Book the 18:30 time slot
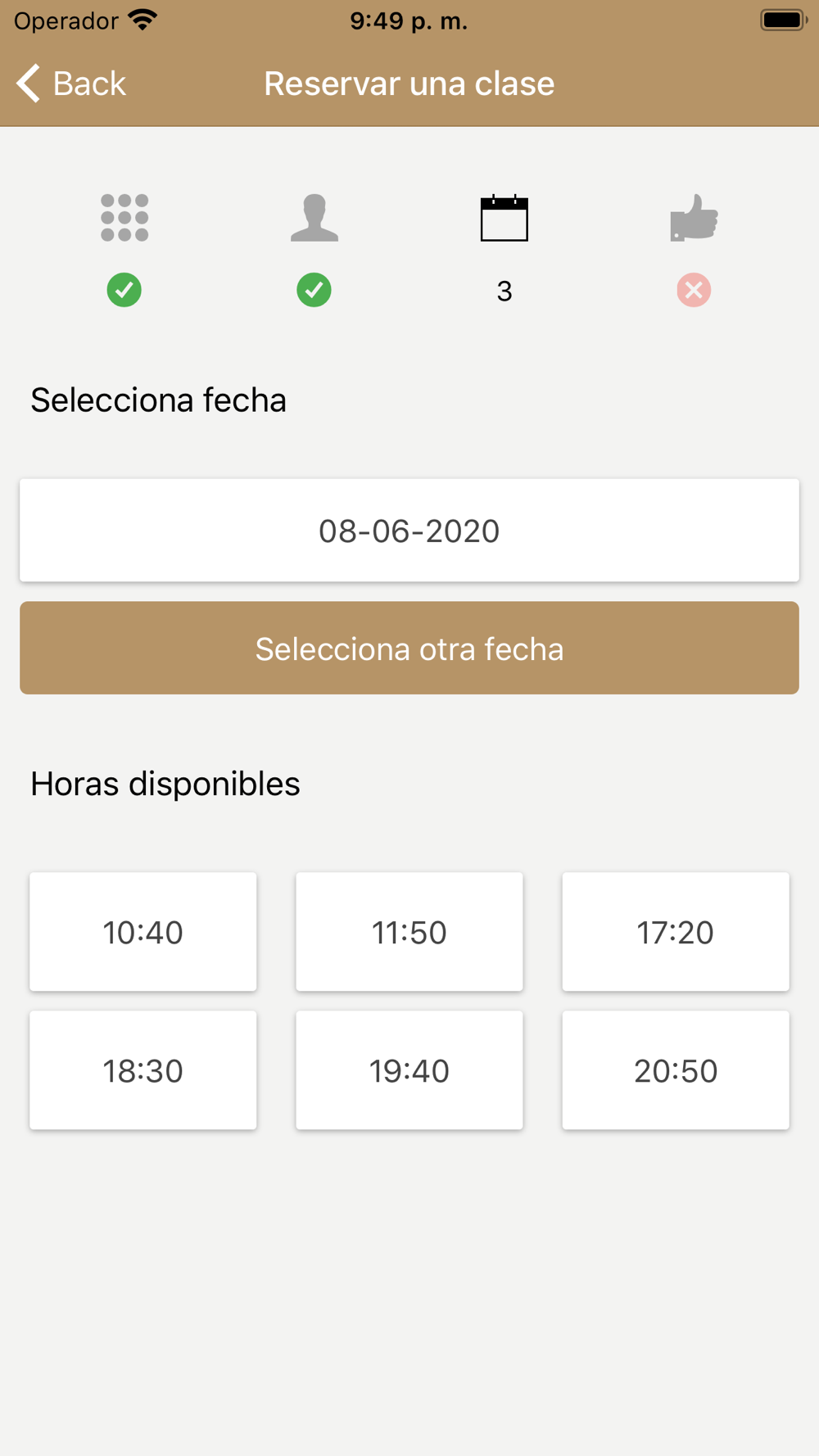This screenshot has width=819, height=1456. pos(143,1070)
